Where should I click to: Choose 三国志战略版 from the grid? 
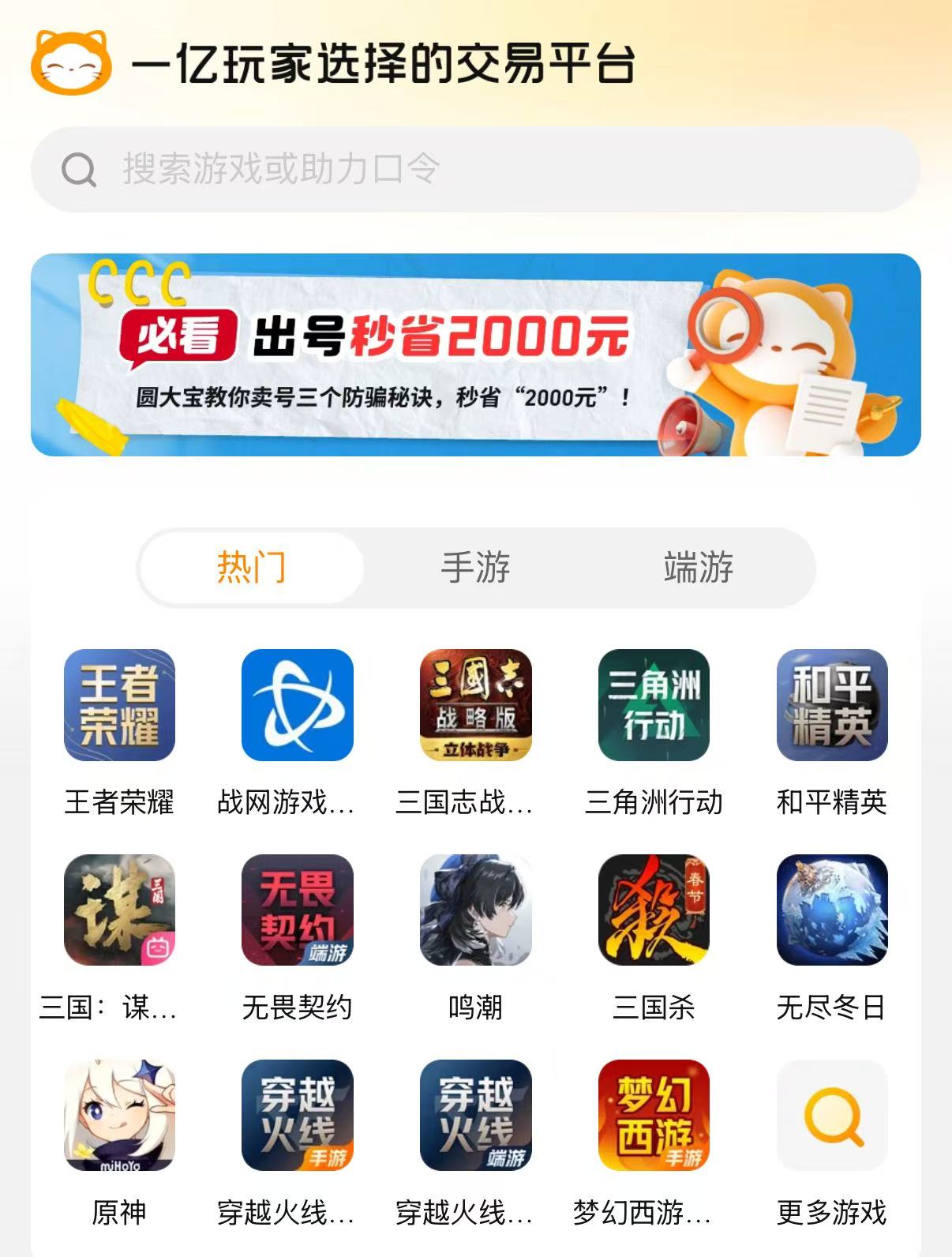475,705
